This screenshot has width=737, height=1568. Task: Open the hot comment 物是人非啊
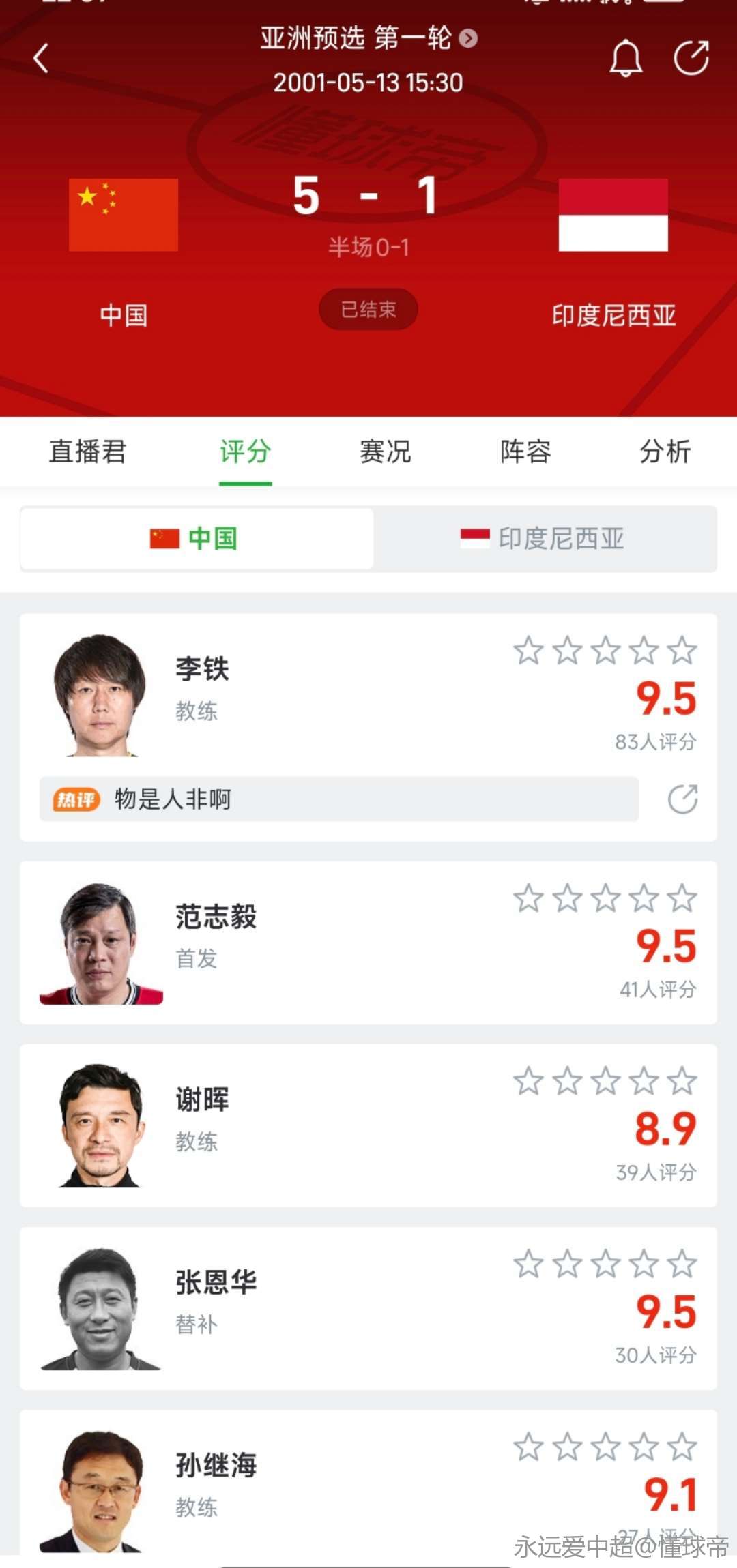pyautogui.click(x=338, y=799)
